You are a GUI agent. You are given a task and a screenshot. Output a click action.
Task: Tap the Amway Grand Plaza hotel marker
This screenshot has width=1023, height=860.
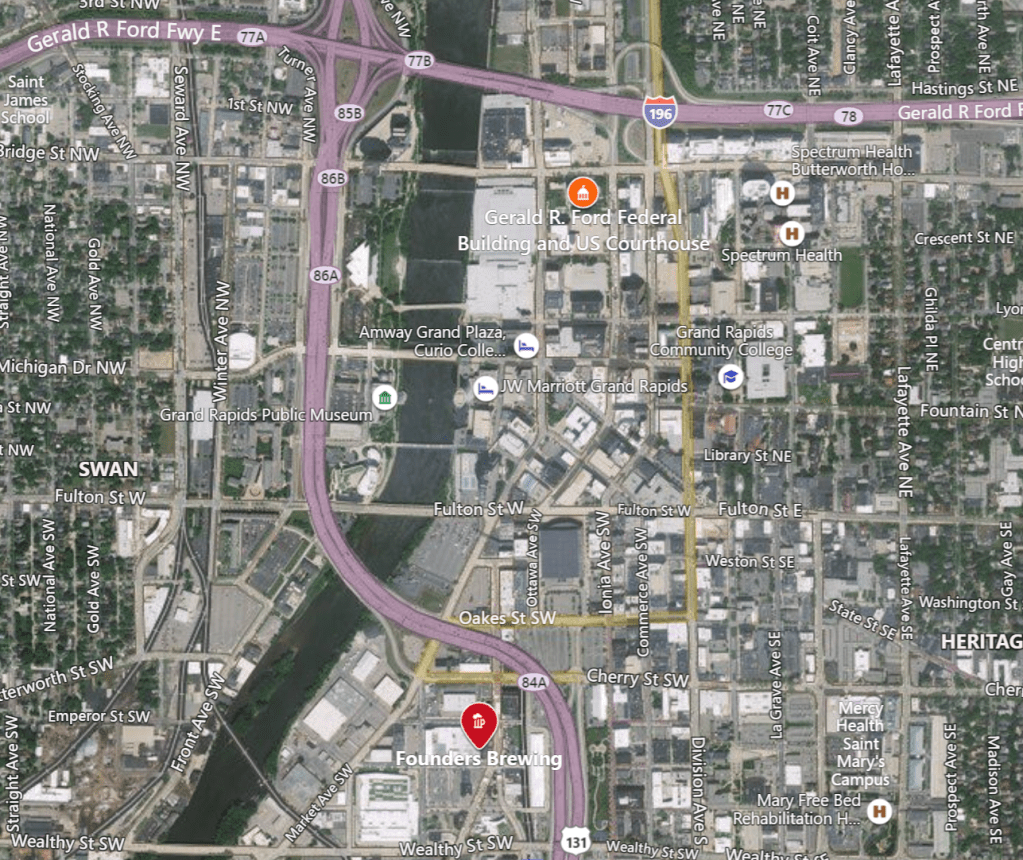(x=525, y=346)
